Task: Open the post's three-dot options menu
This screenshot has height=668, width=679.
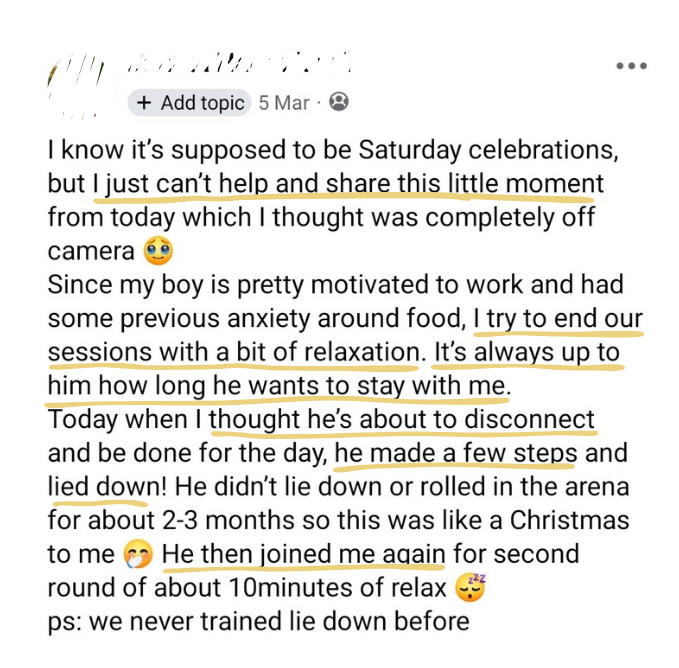Action: click(x=632, y=66)
